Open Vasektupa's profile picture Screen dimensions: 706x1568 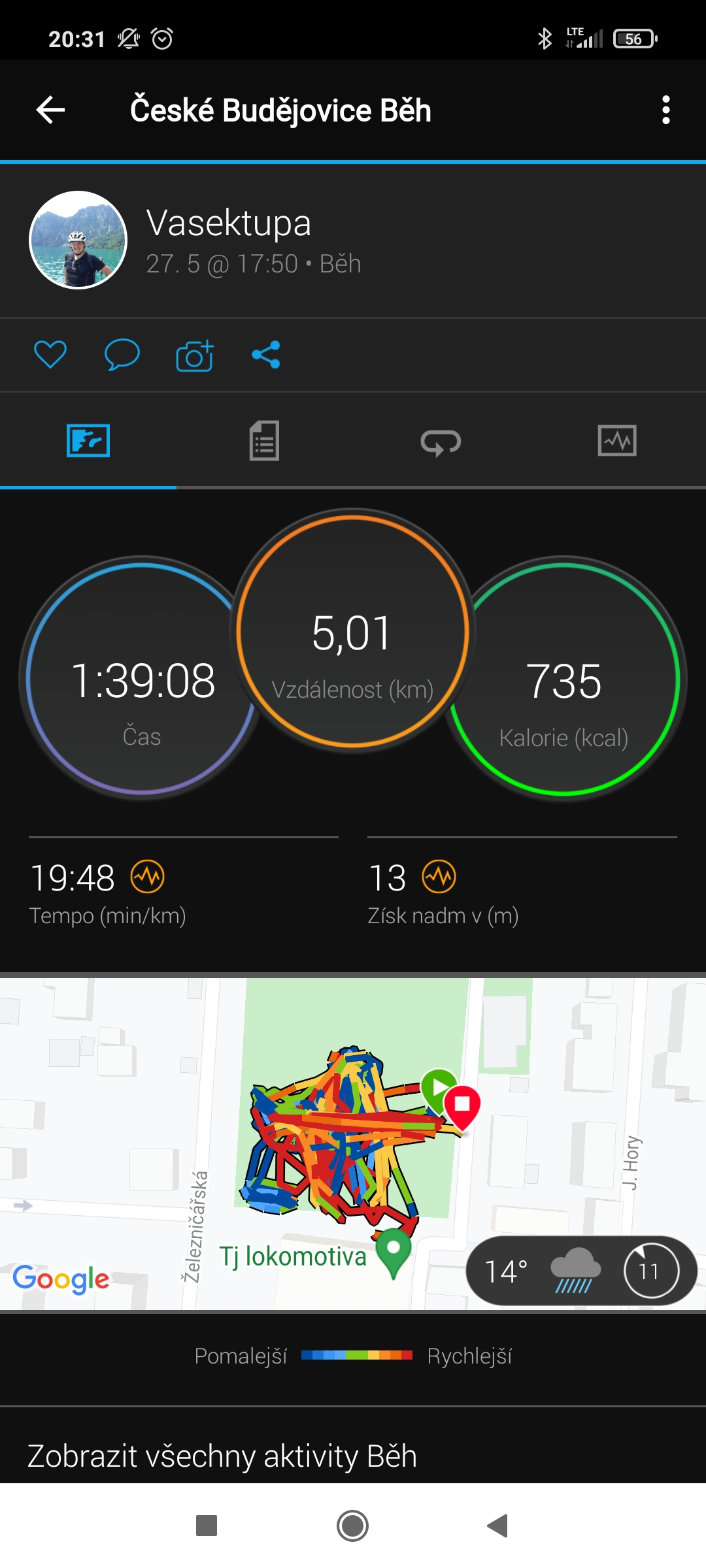(78, 240)
